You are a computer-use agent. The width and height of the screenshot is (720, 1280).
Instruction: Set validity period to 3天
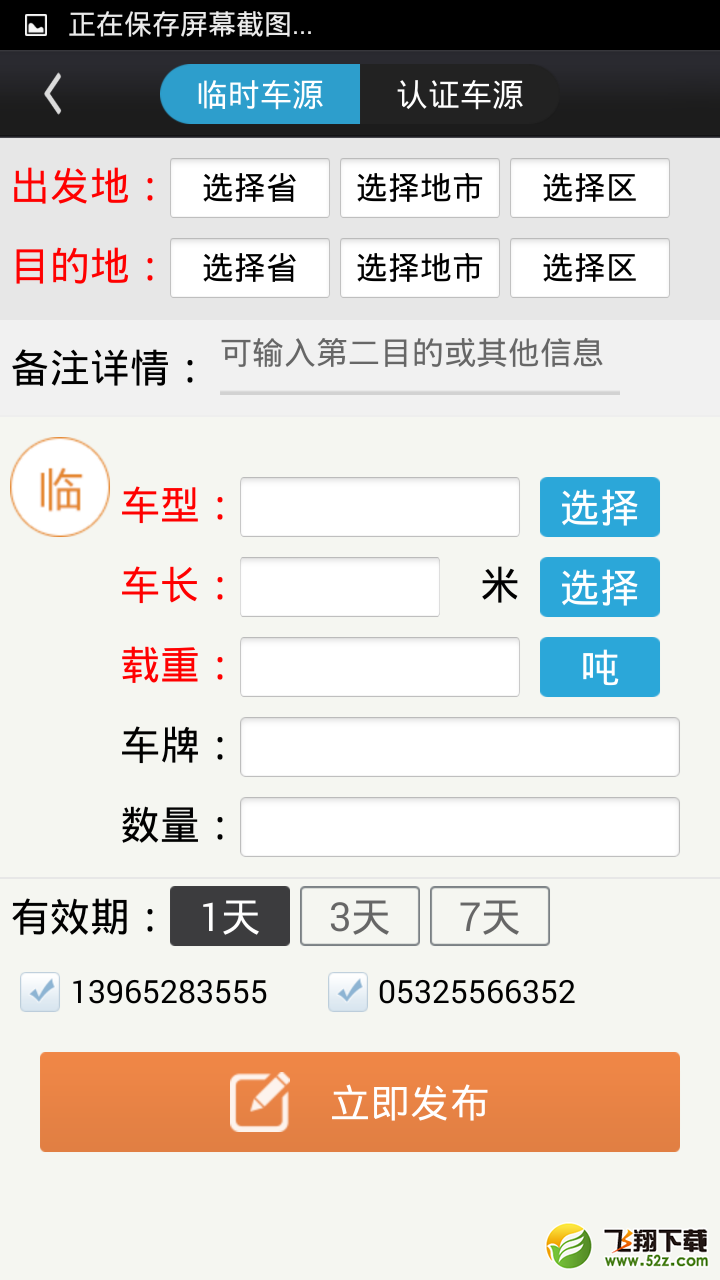360,916
